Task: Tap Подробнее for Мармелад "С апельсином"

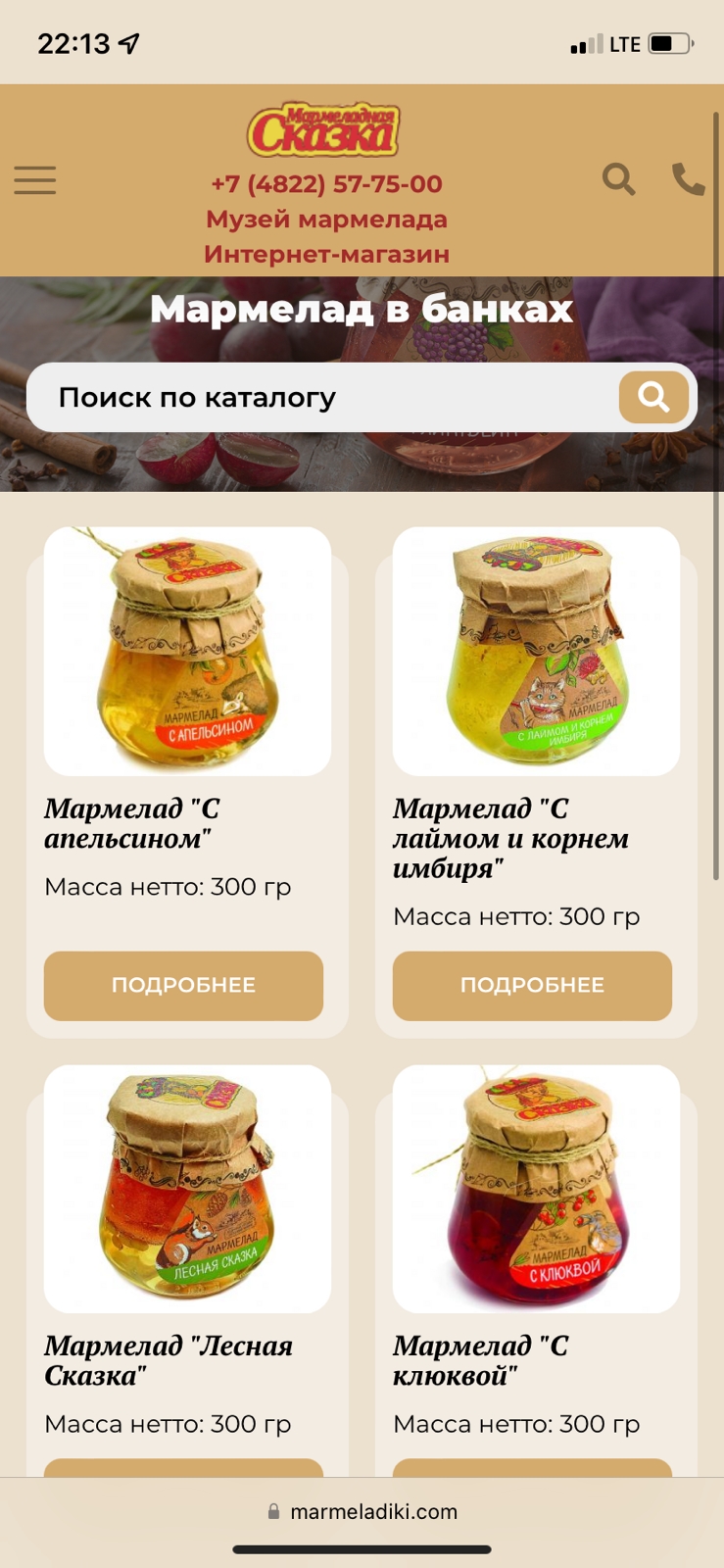Action: coord(183,986)
